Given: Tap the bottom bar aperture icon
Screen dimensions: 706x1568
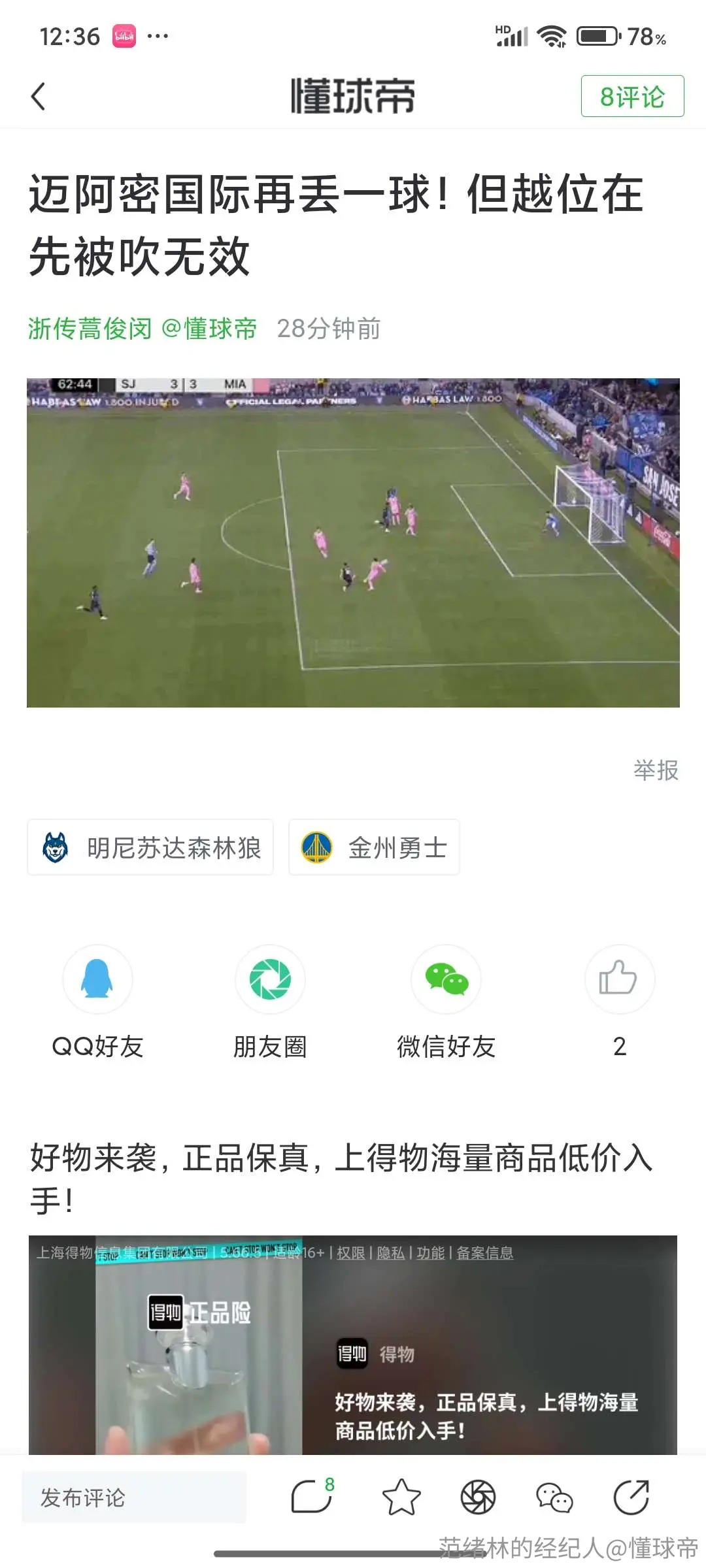Looking at the screenshot, I should (x=478, y=1497).
